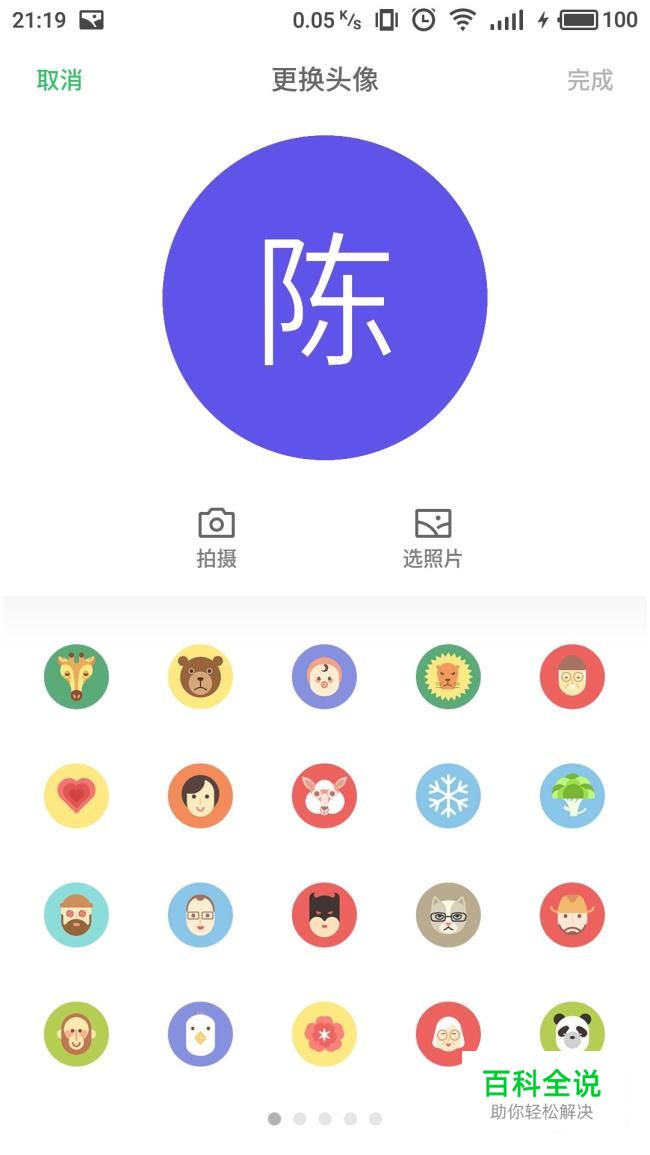
Task: Take a photo with 拍摄
Action: (x=217, y=538)
